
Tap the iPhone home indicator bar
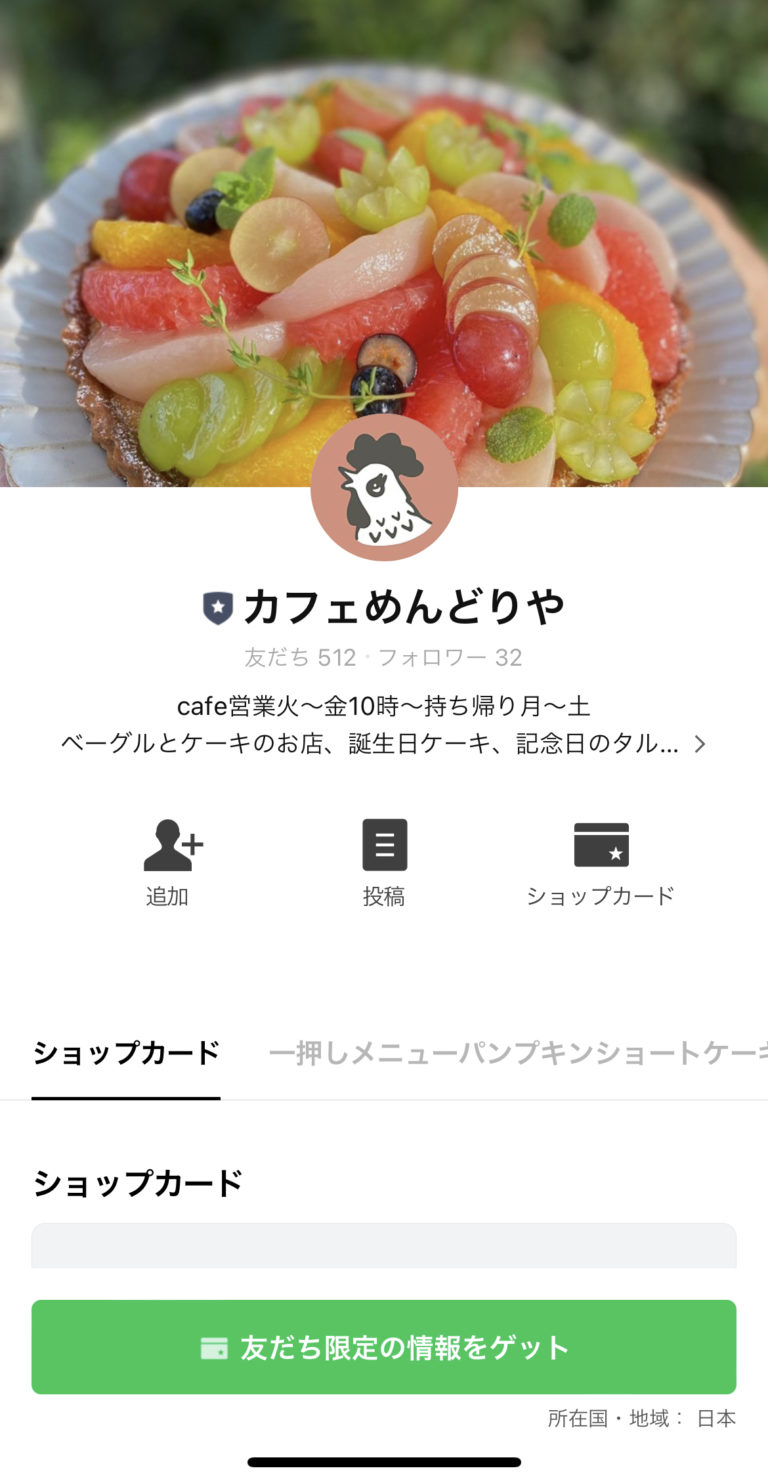click(x=384, y=1464)
